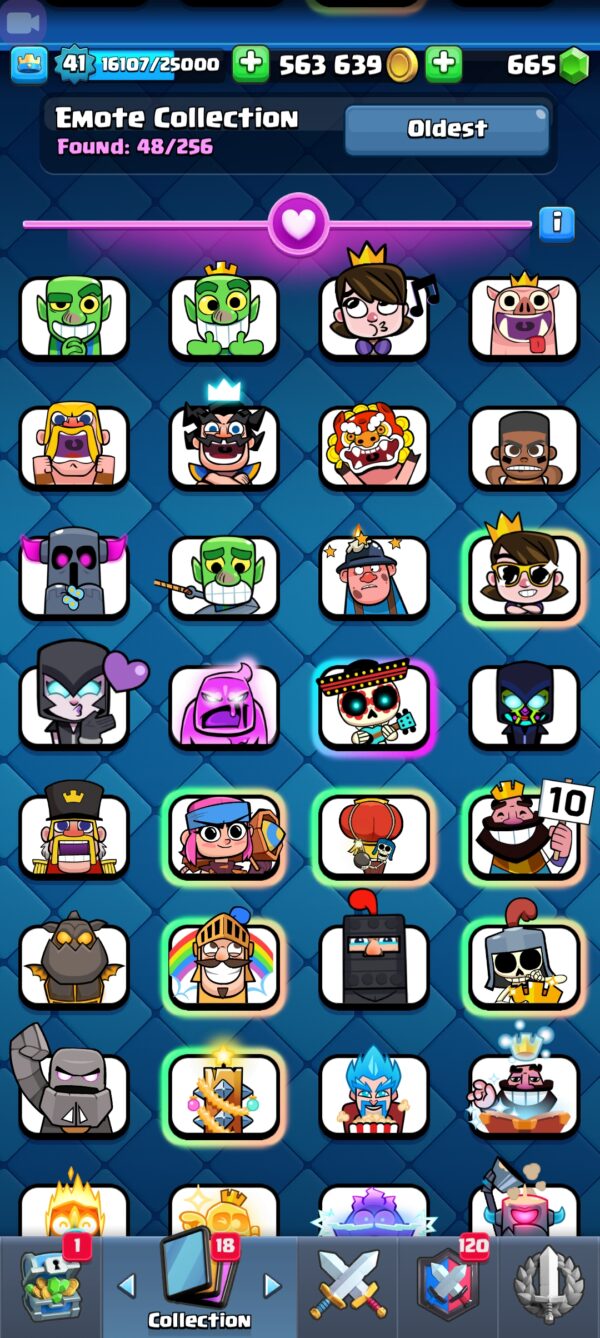Open the blue info button
This screenshot has height=1338, width=600.
[x=556, y=223]
